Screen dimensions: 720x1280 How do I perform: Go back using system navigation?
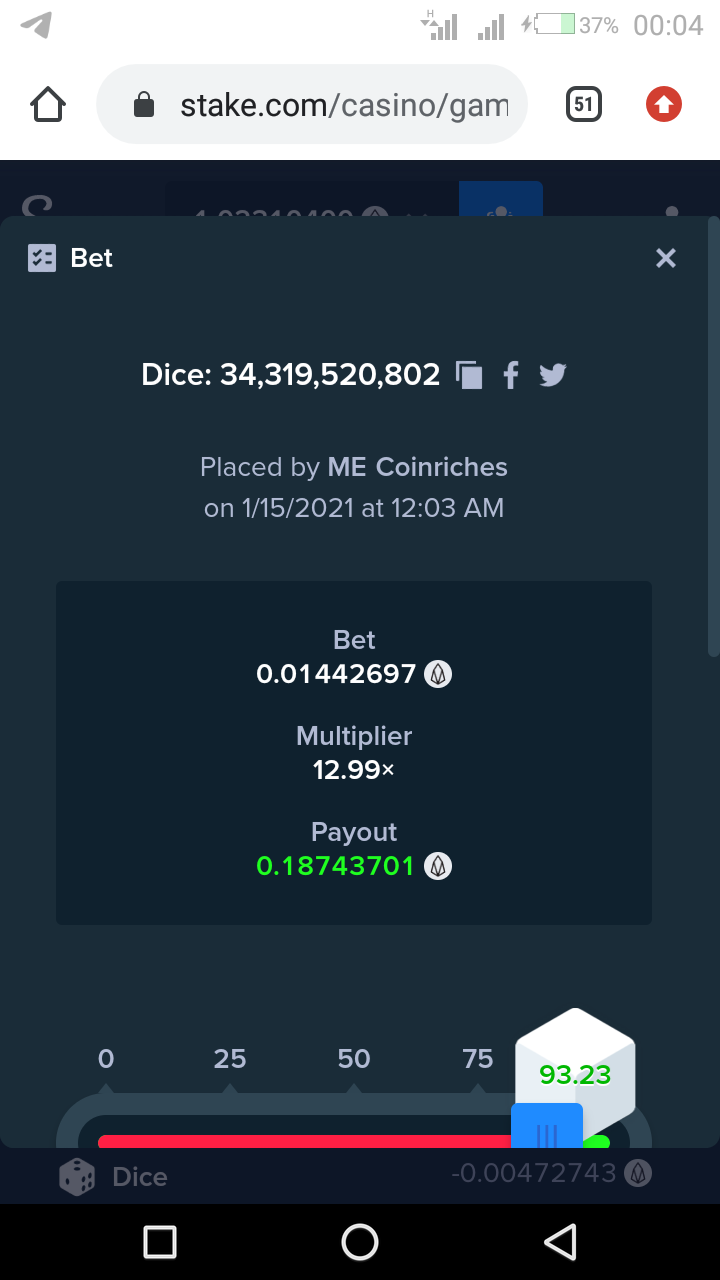pos(560,1242)
